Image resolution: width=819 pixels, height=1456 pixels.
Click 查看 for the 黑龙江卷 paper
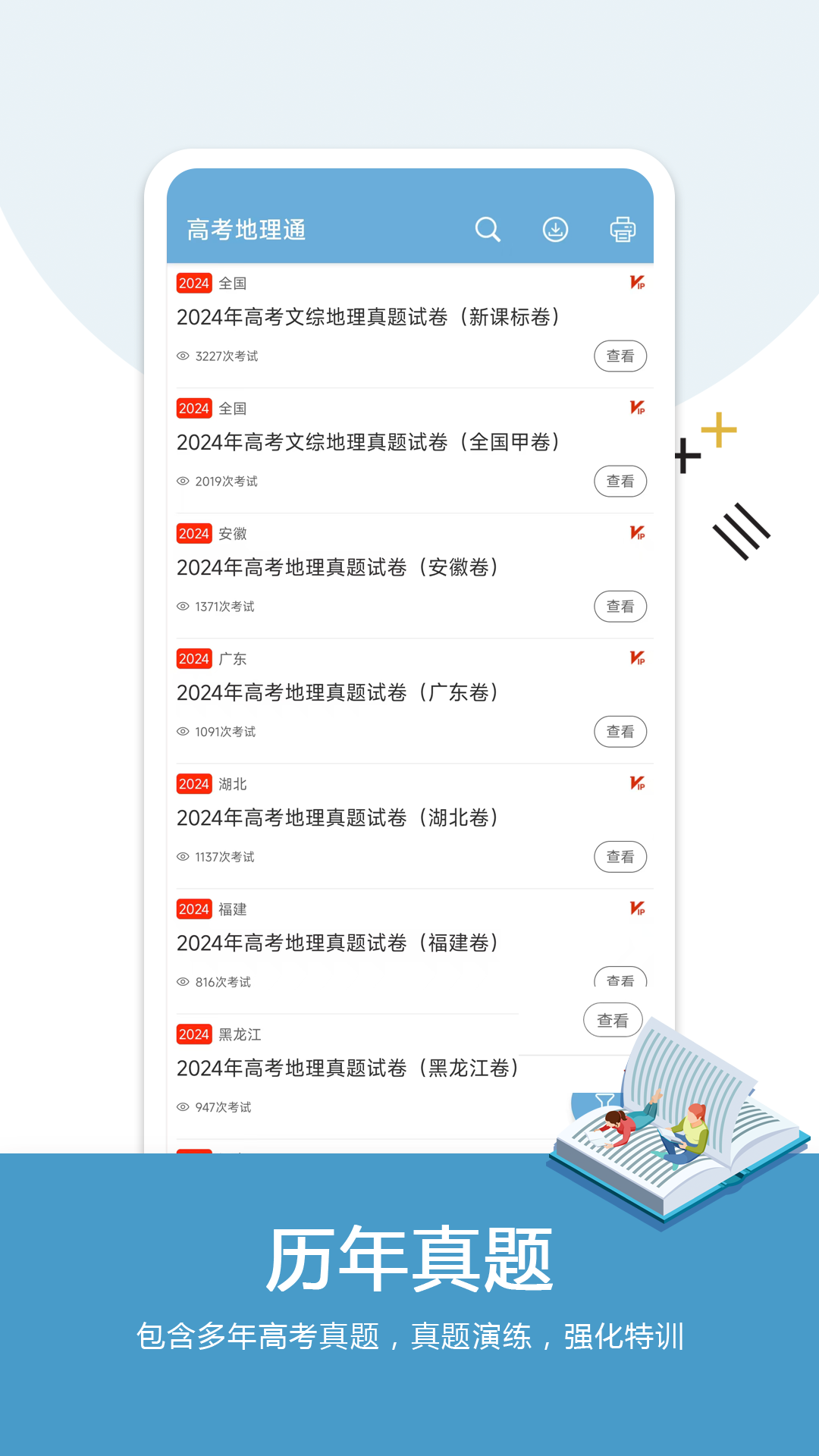(x=613, y=1020)
